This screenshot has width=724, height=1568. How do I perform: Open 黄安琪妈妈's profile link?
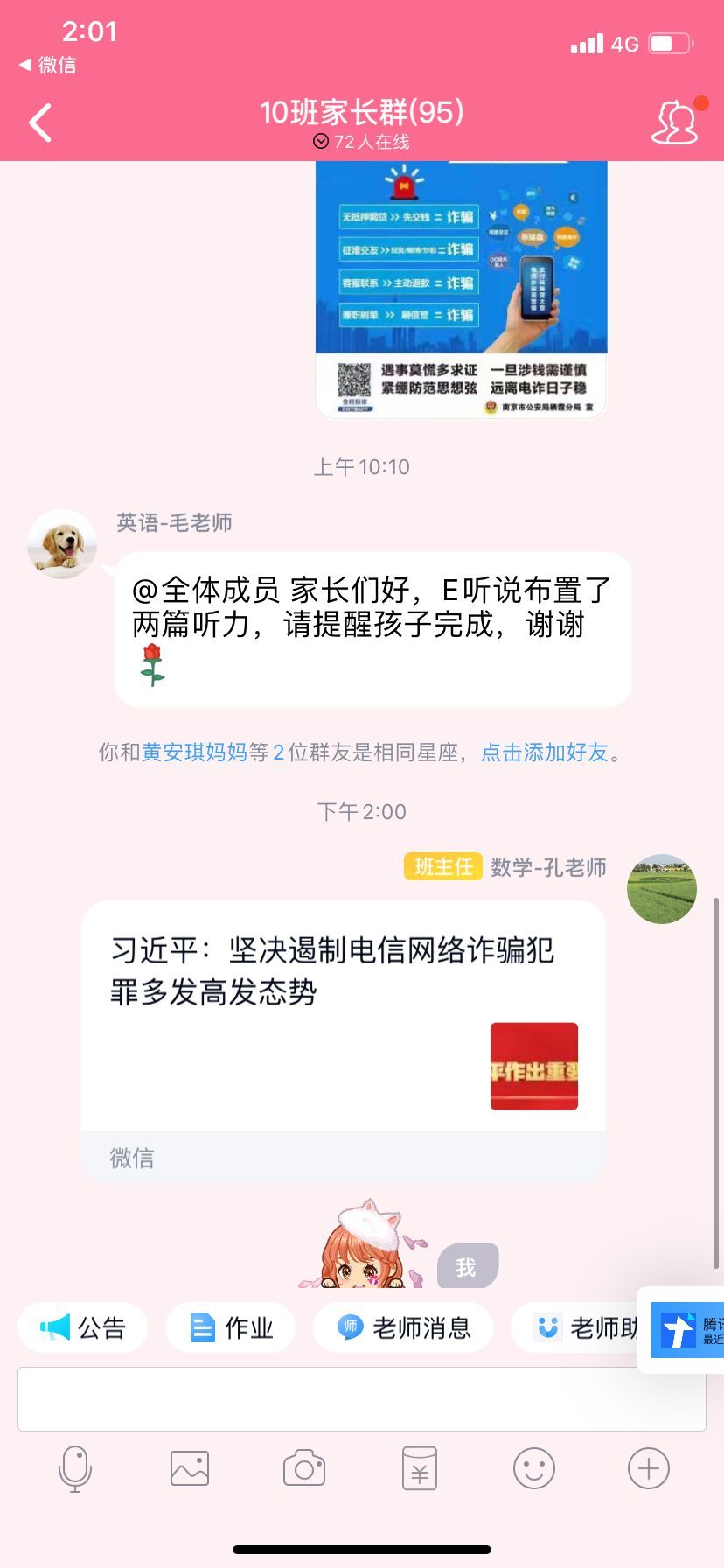pyautogui.click(x=194, y=752)
